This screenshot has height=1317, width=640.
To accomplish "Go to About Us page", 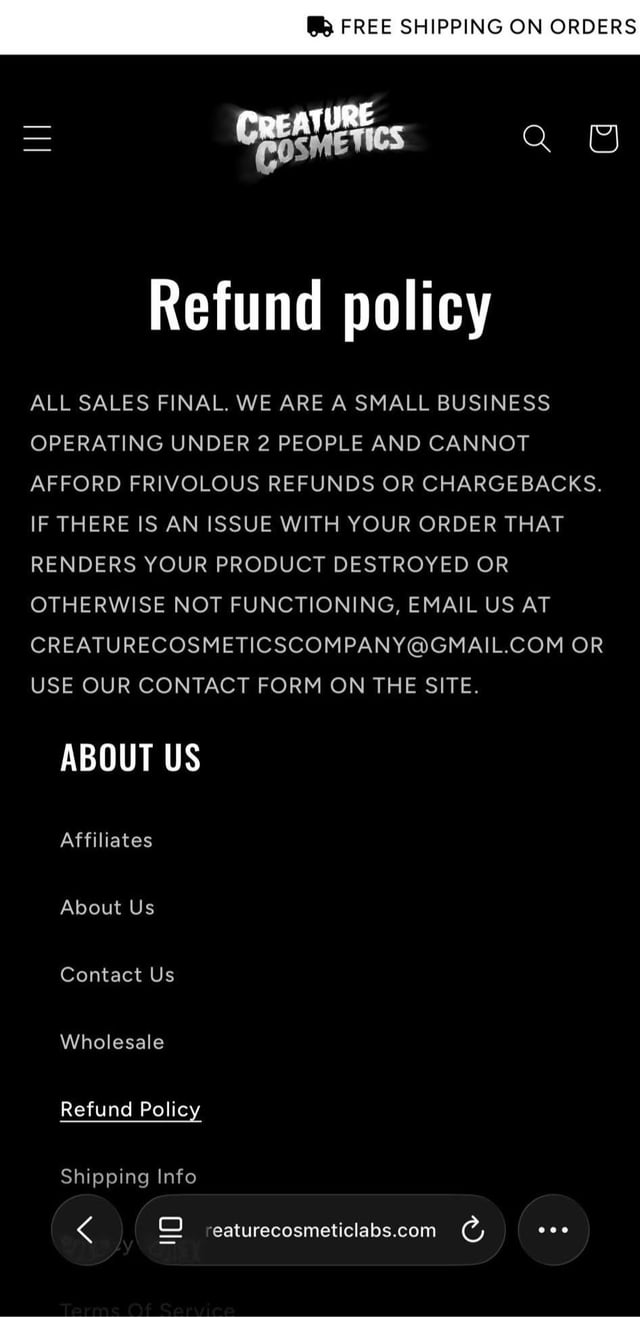I will [107, 907].
